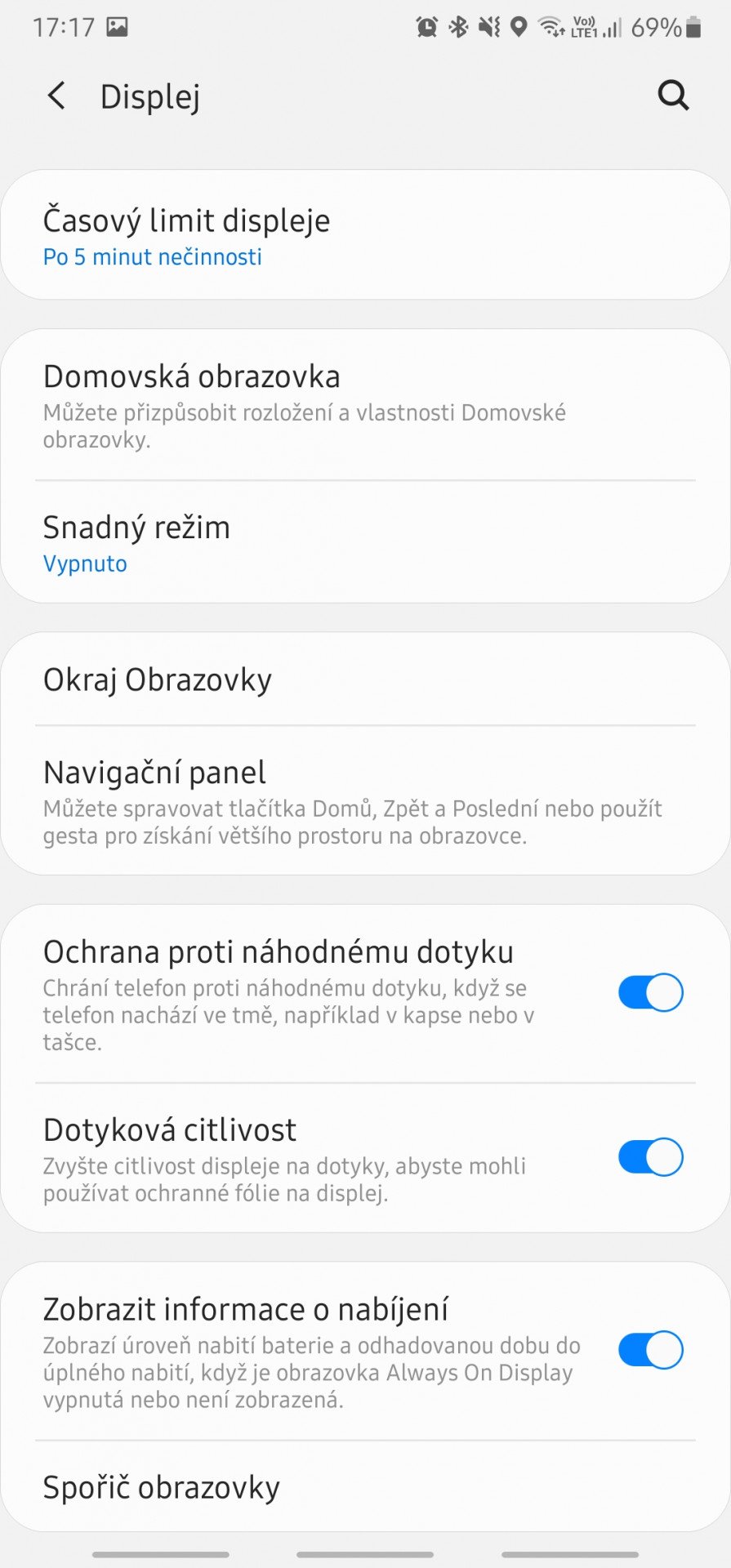Open Okraj Obrazovky settings
This screenshot has height=1568, width=731.
tap(365, 679)
